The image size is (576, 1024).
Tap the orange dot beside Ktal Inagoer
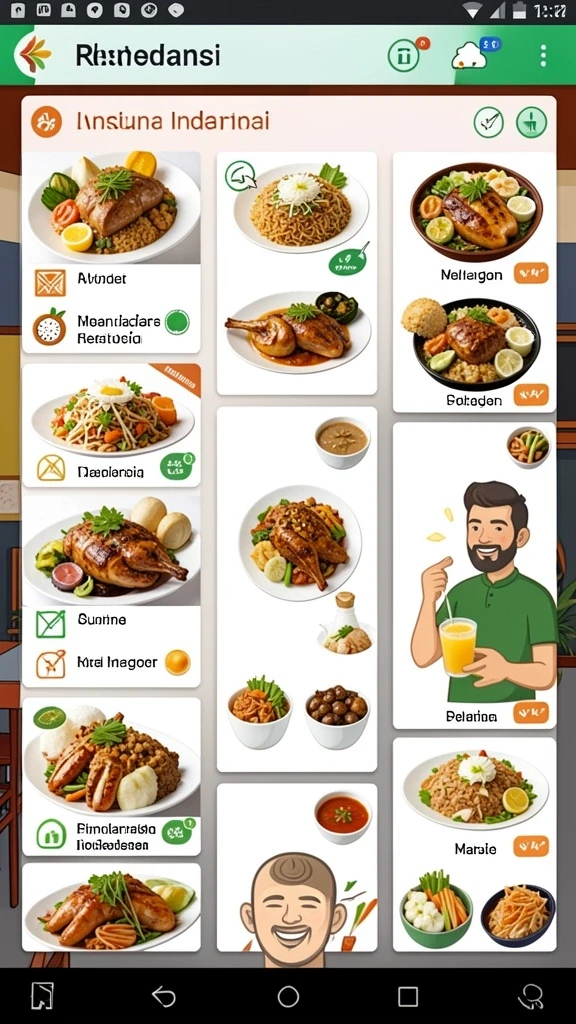pyautogui.click(x=177, y=662)
